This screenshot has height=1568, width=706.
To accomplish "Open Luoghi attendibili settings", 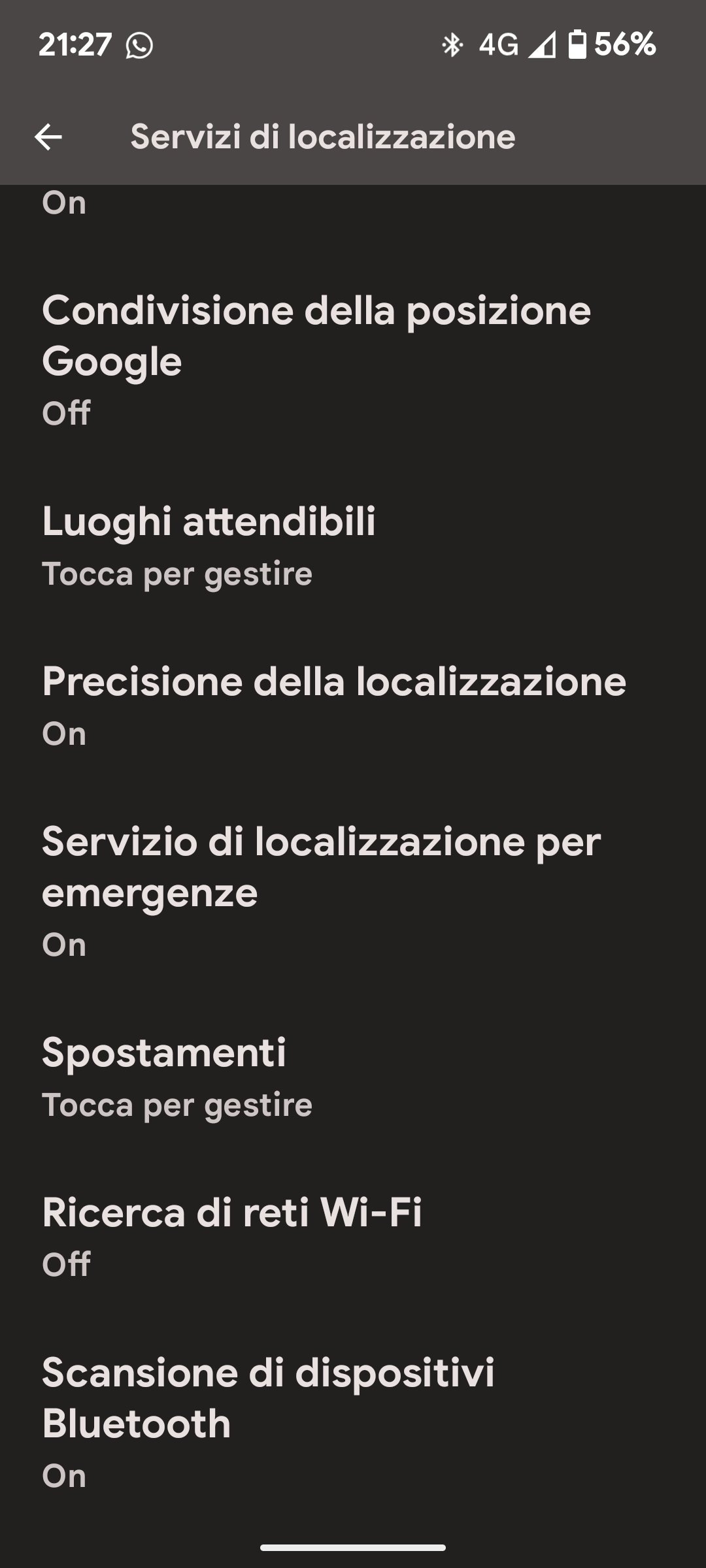I will [209, 546].
